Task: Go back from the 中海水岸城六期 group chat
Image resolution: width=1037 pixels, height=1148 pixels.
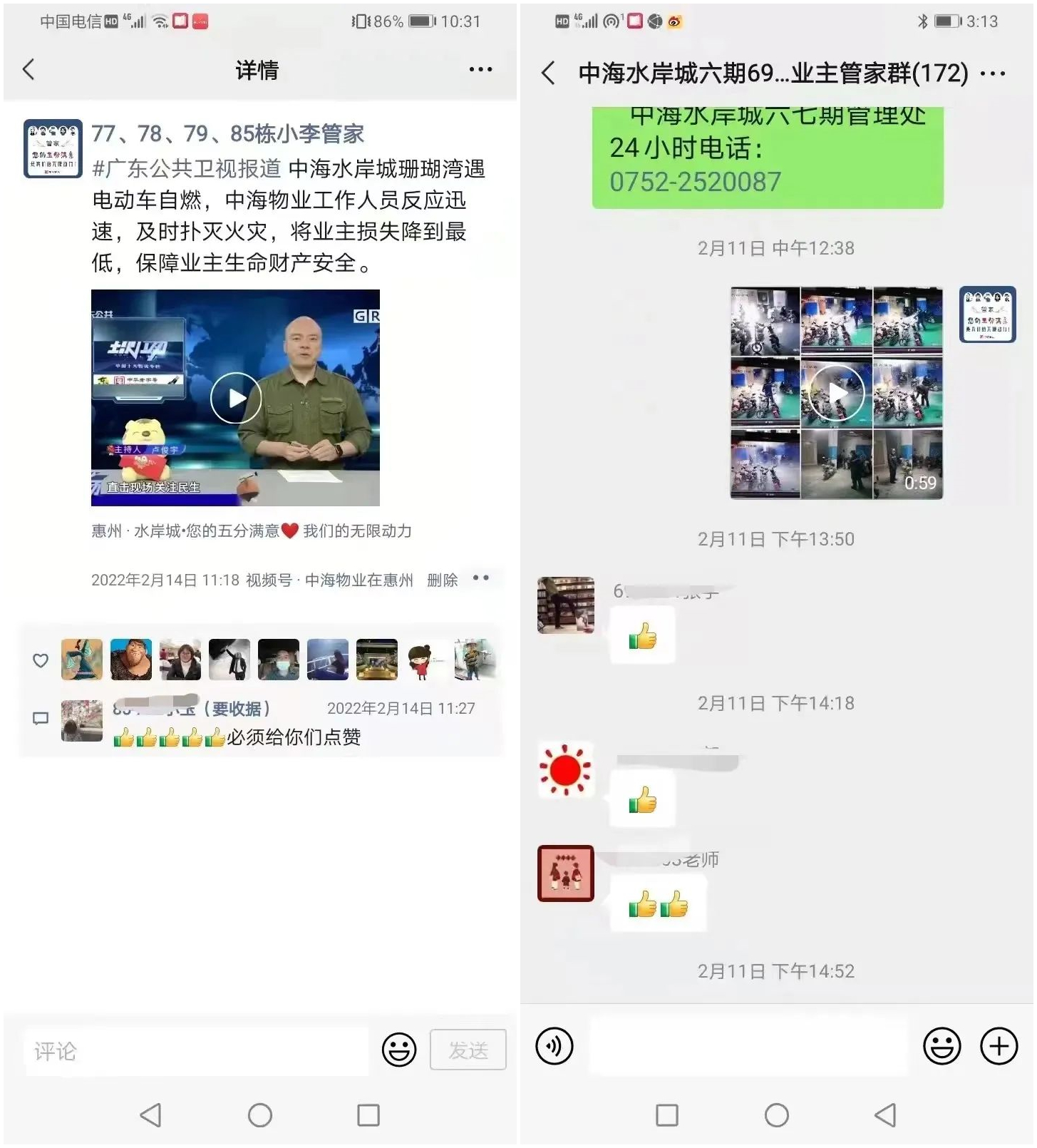Action: 548,73
